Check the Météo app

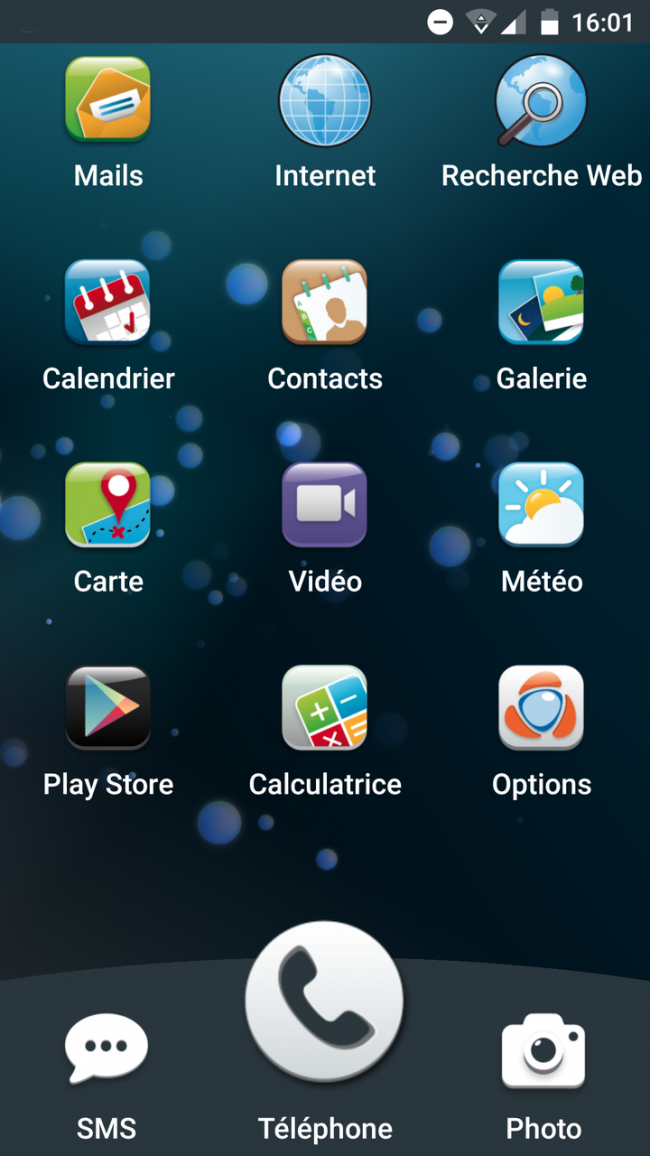541,506
